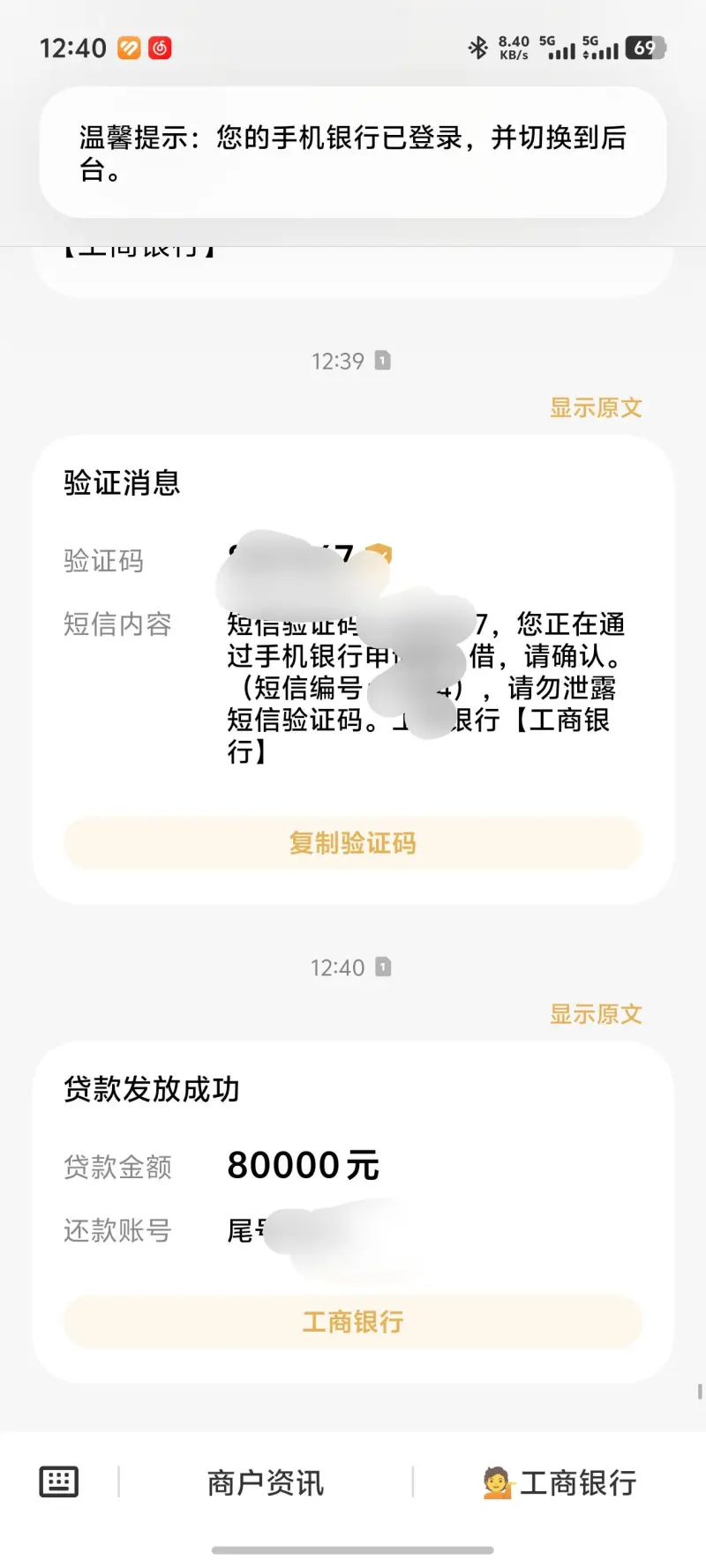Open the 工商银行 menu in the bottom bar

click(x=560, y=1483)
